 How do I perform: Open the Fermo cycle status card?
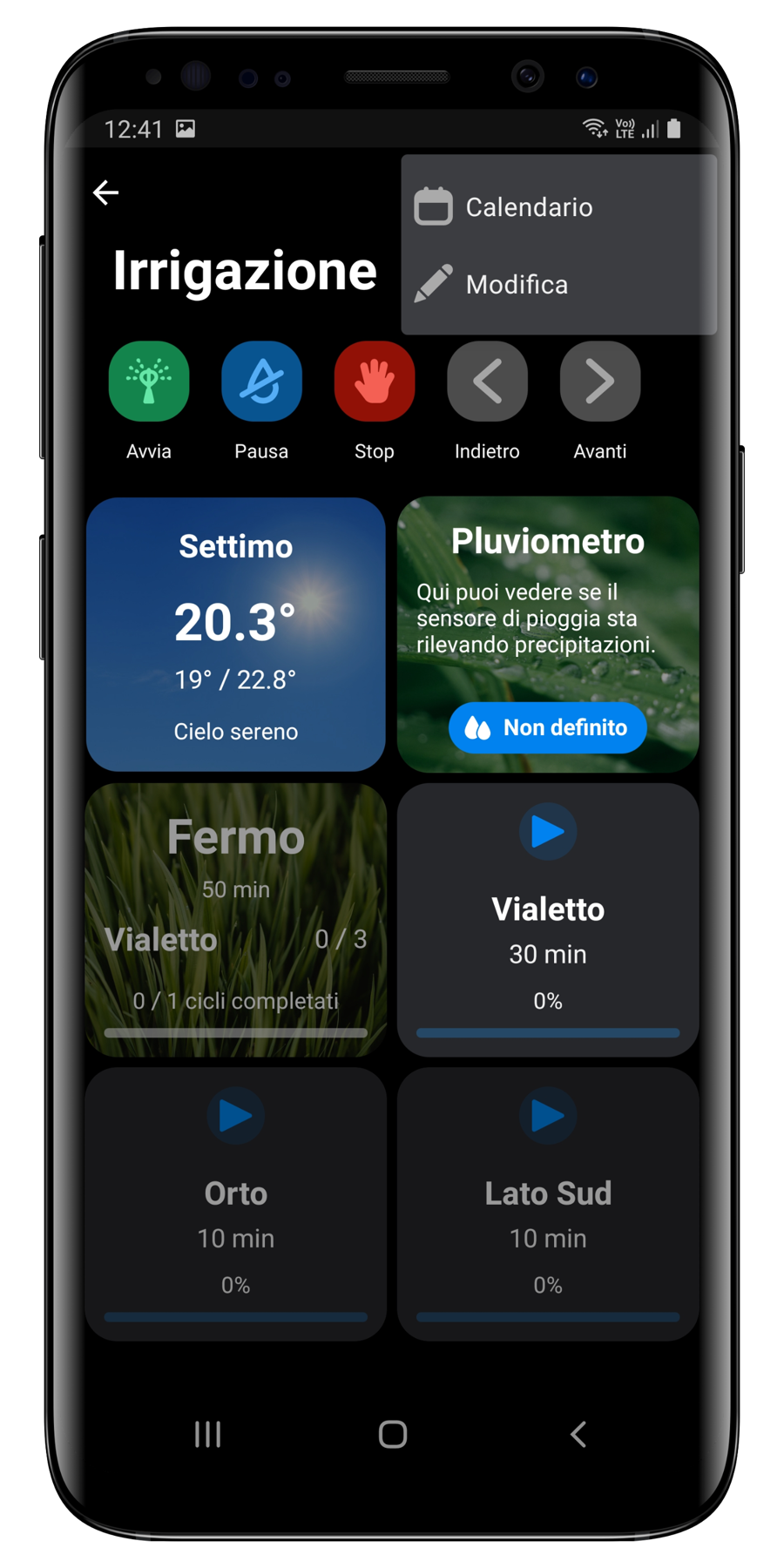(236, 919)
